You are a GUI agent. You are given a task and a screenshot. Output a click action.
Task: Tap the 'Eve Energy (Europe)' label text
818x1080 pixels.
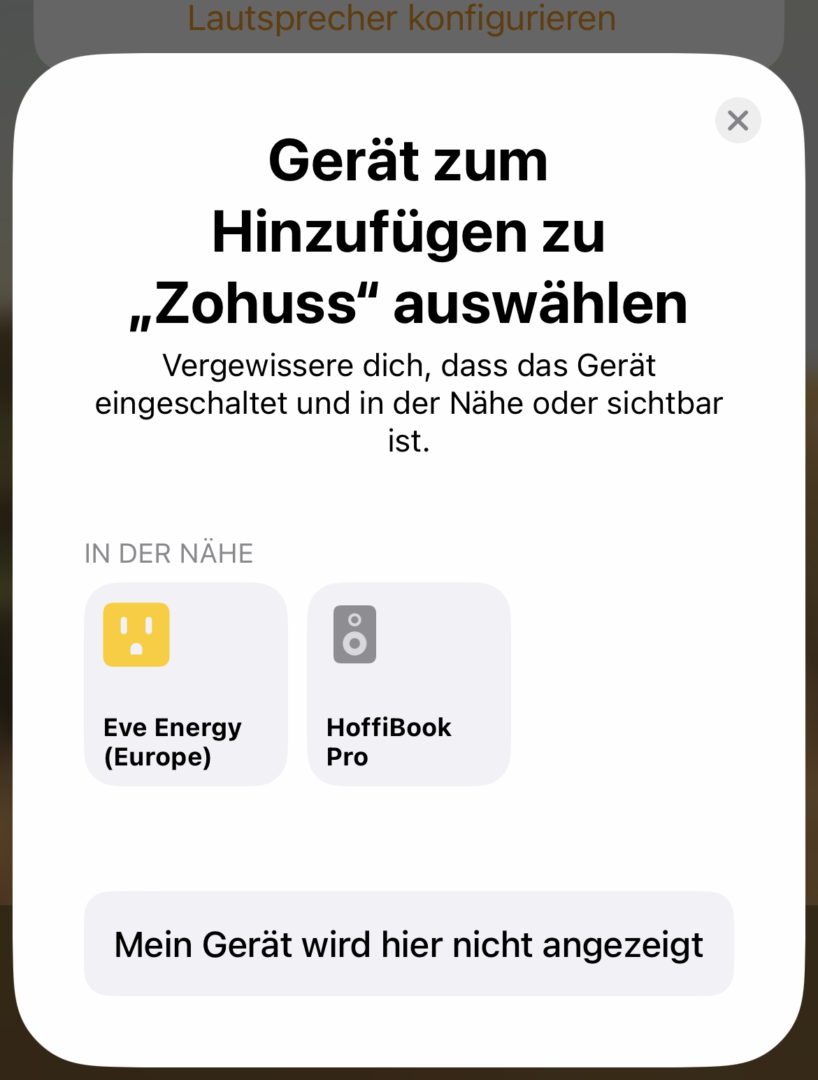pos(172,742)
